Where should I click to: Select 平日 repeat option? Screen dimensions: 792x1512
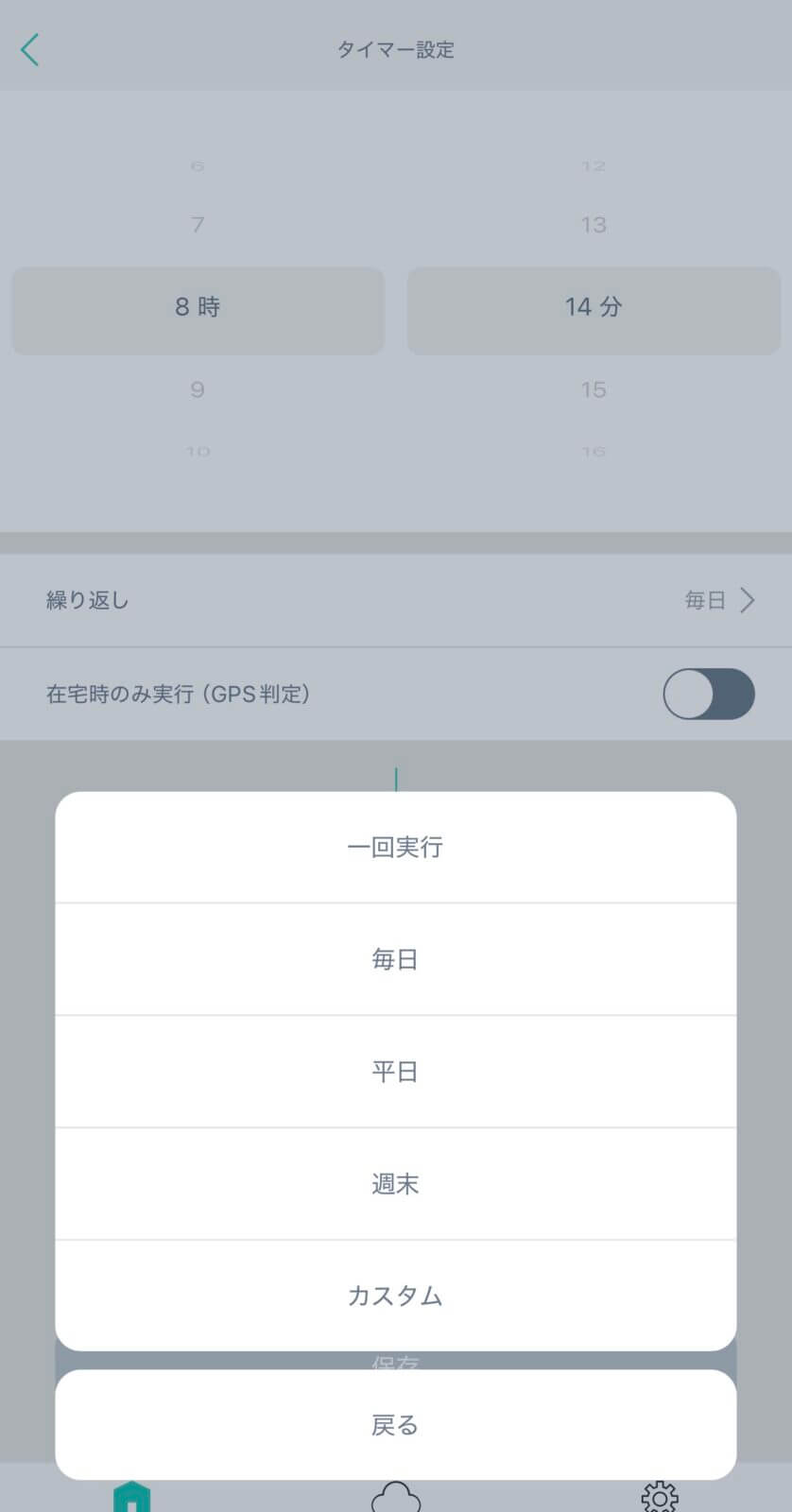395,1072
